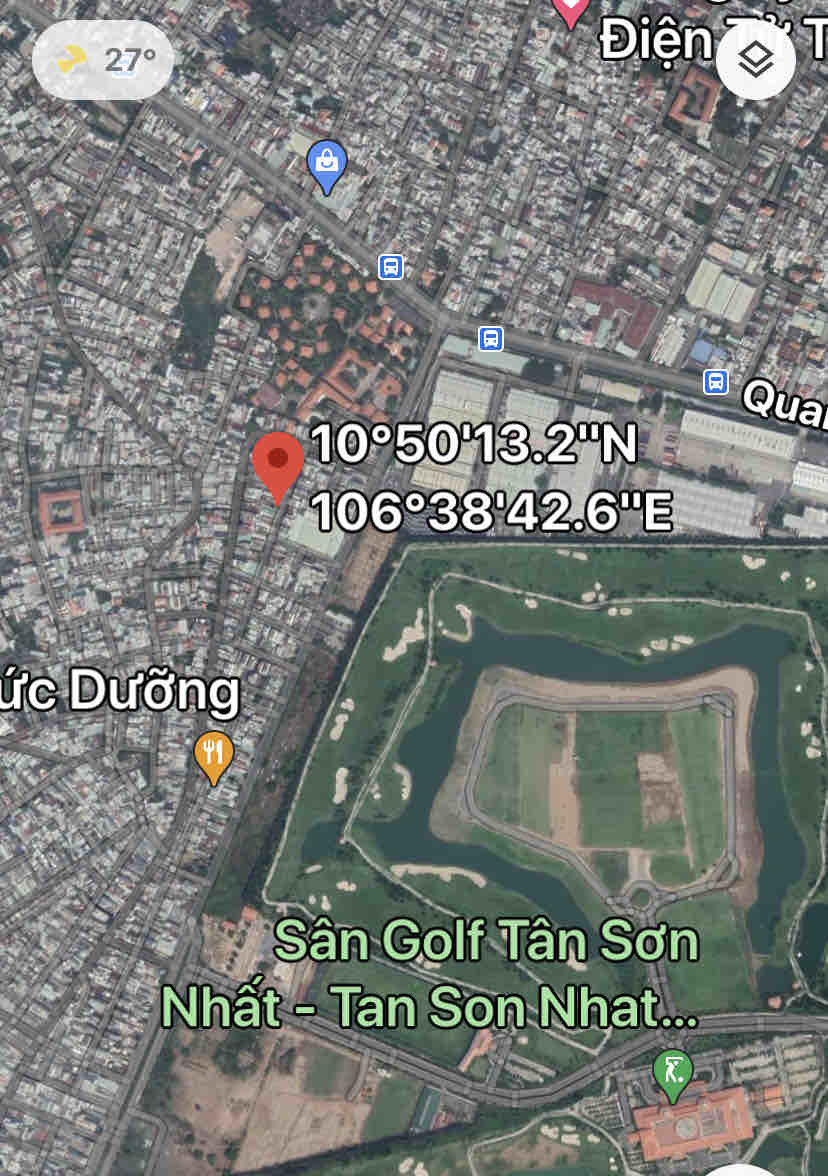828x1176 pixels.
Task: Tap the bus stop icon beside Quan label
Action: click(x=715, y=381)
